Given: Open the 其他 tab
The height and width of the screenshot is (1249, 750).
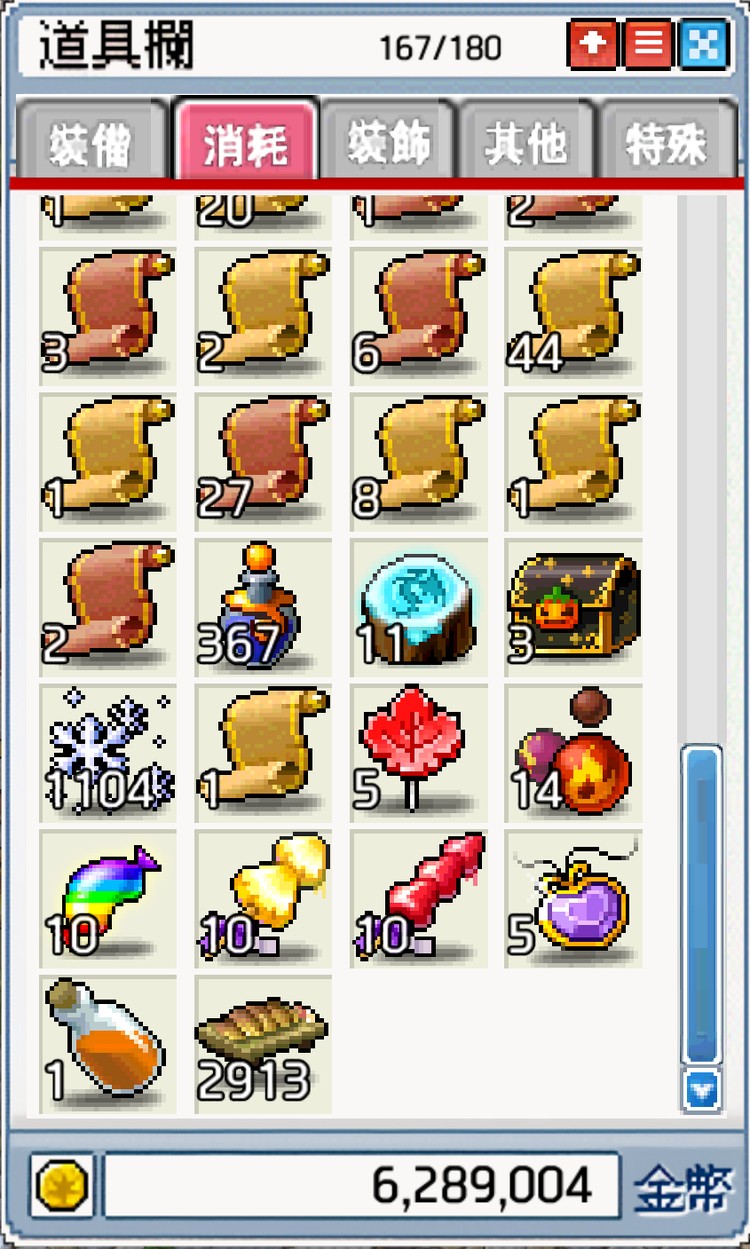Looking at the screenshot, I should coord(527,145).
